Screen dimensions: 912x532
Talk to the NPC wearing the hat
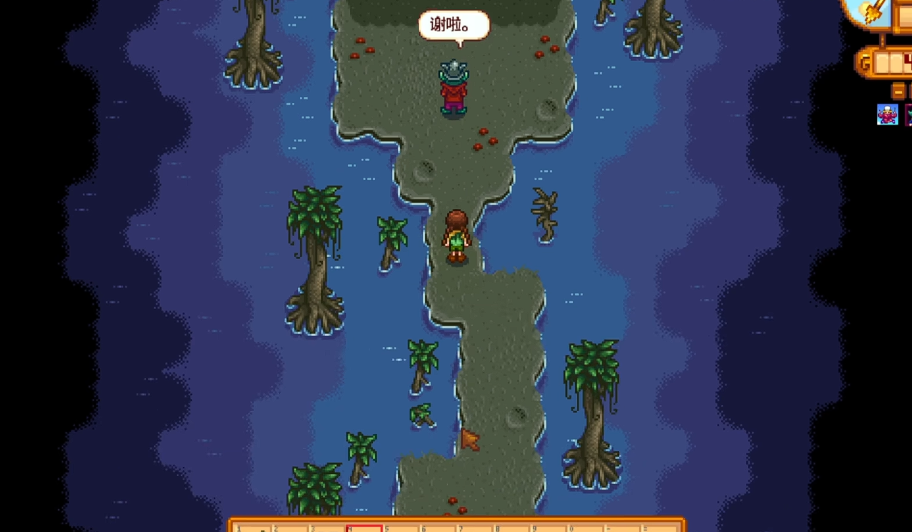tap(454, 89)
